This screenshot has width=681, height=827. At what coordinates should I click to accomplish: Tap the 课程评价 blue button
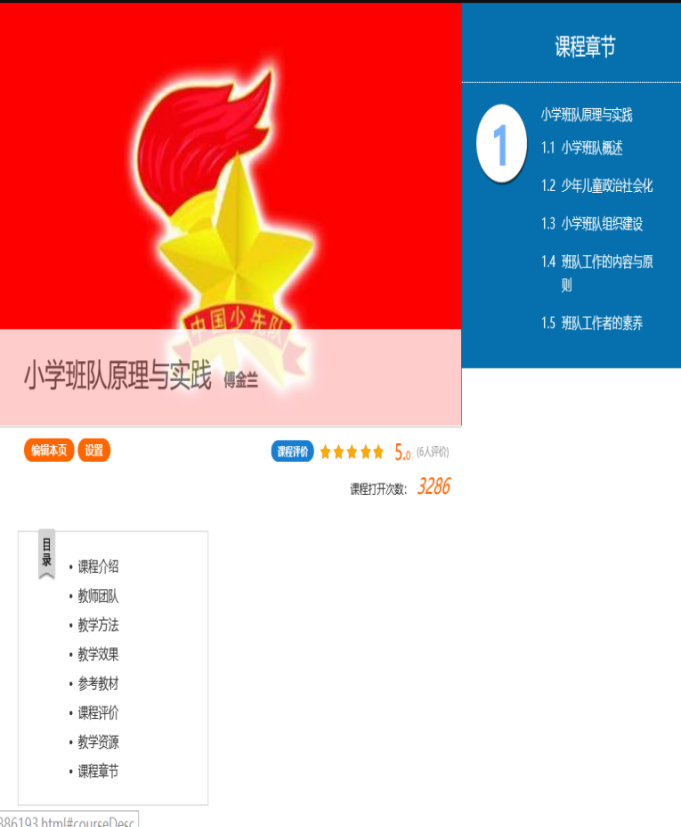click(x=292, y=452)
